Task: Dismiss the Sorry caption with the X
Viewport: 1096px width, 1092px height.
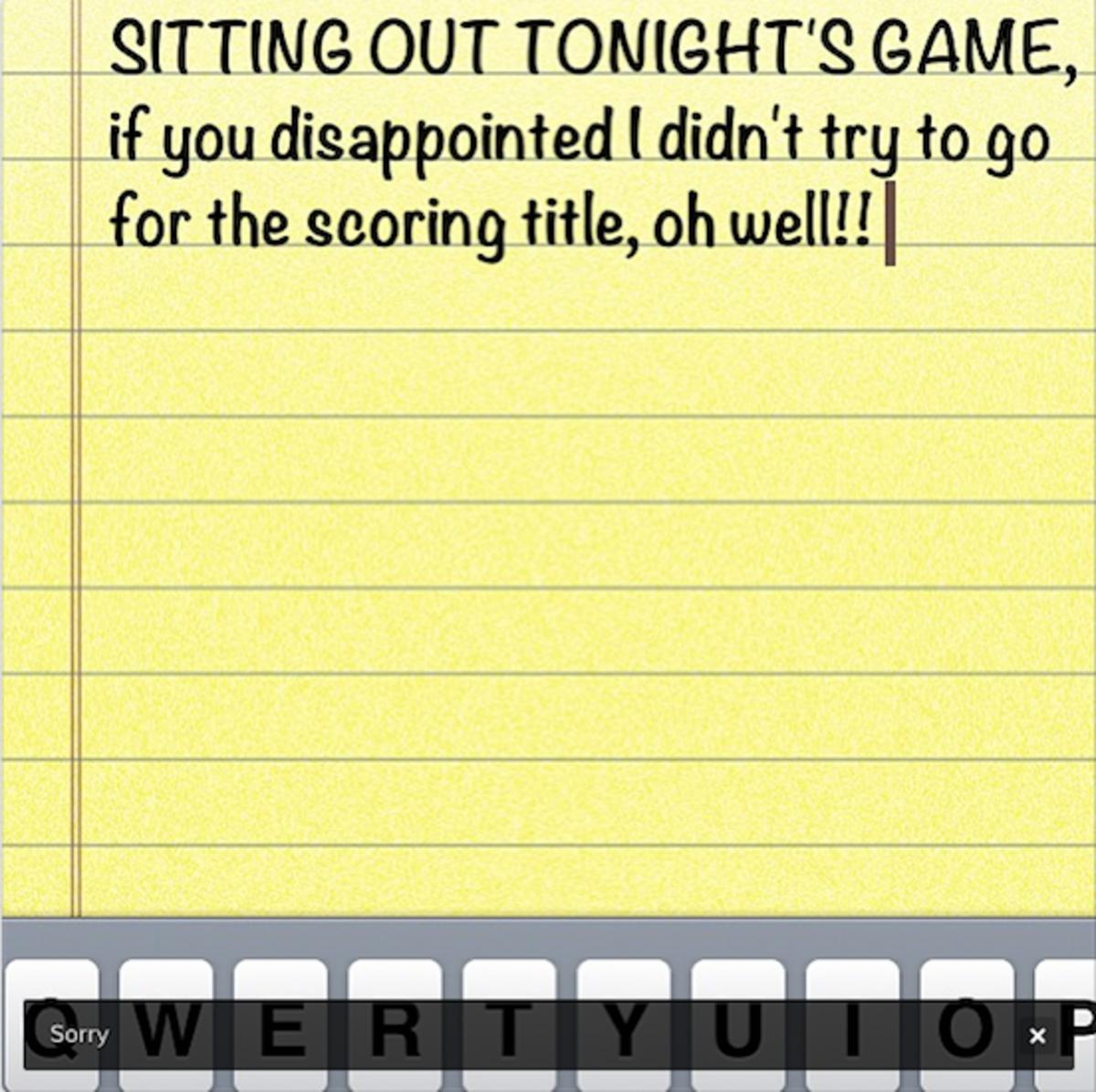Action: coord(1037,1036)
